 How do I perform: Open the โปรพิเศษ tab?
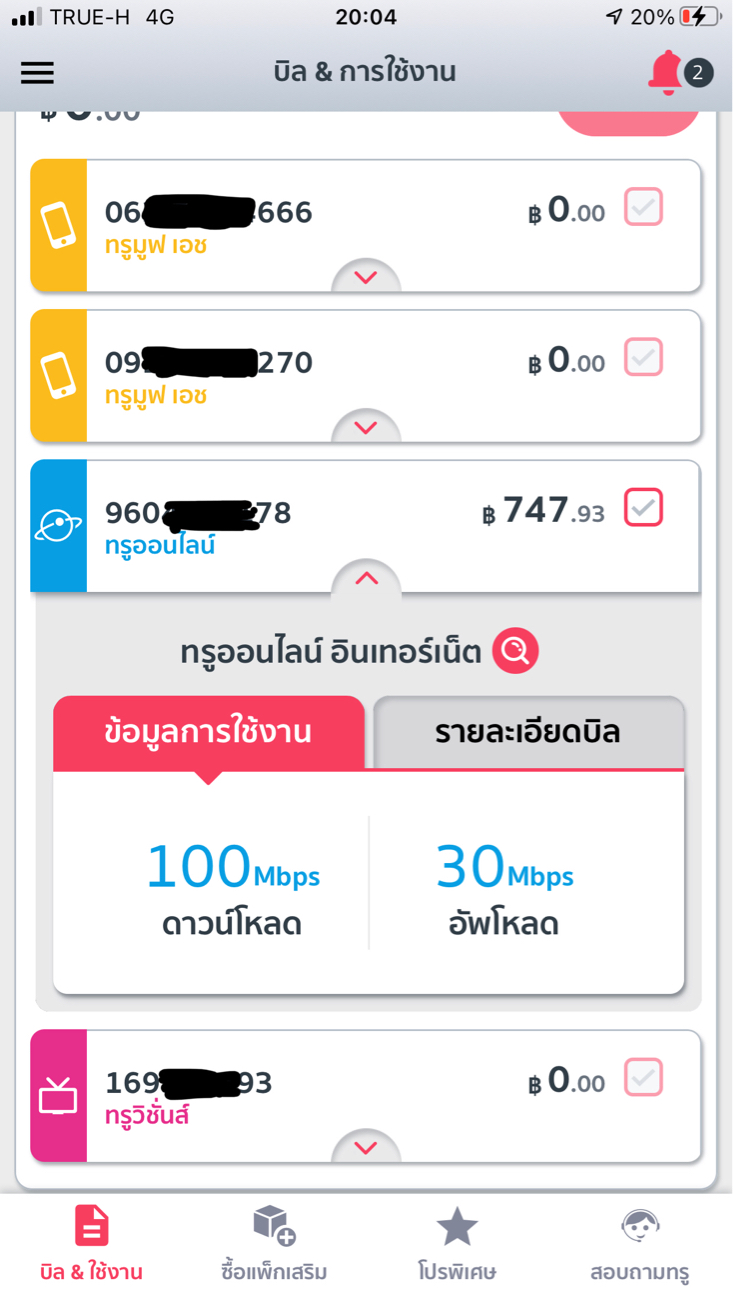(x=457, y=1244)
